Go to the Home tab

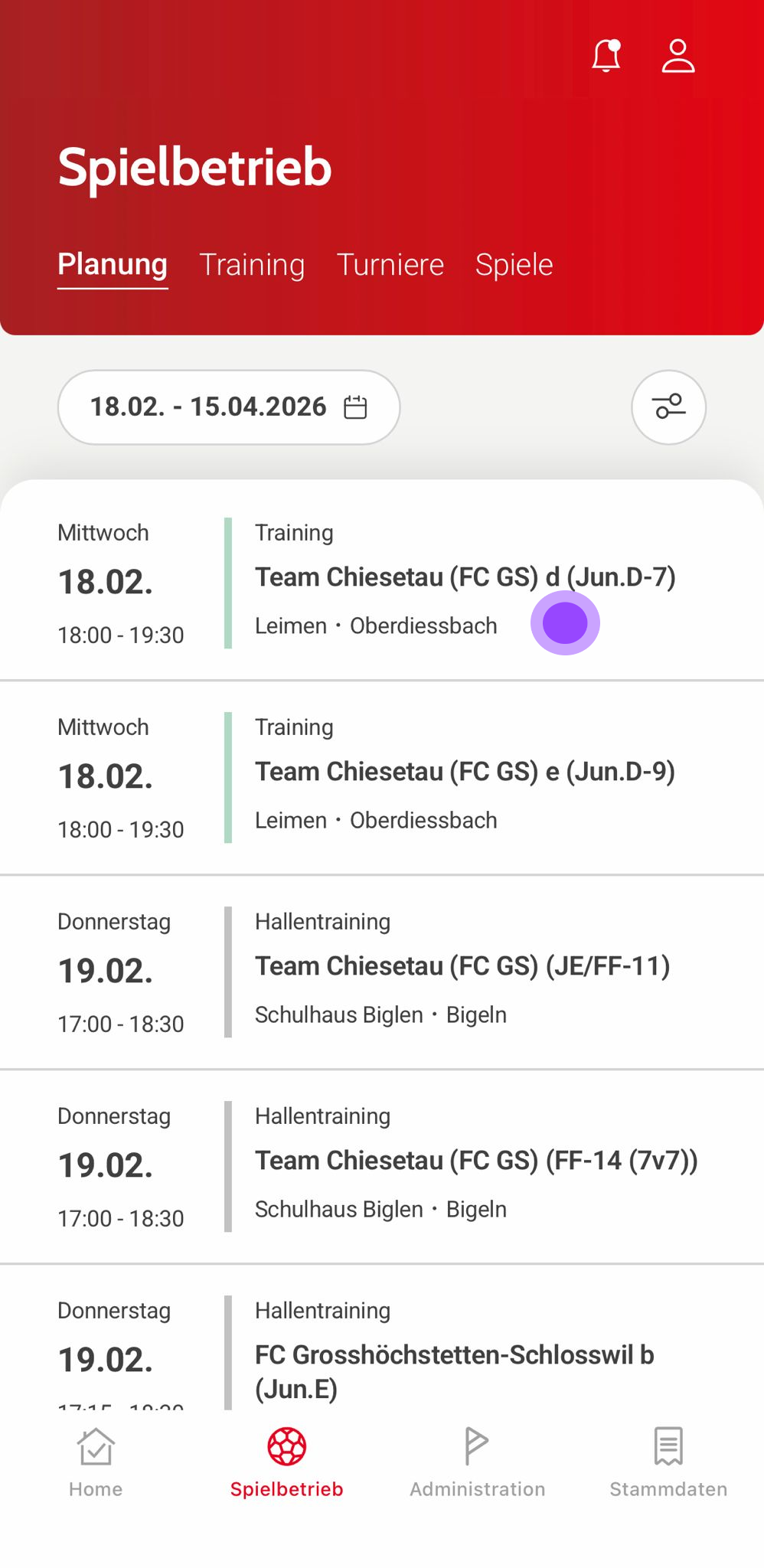(96, 1461)
